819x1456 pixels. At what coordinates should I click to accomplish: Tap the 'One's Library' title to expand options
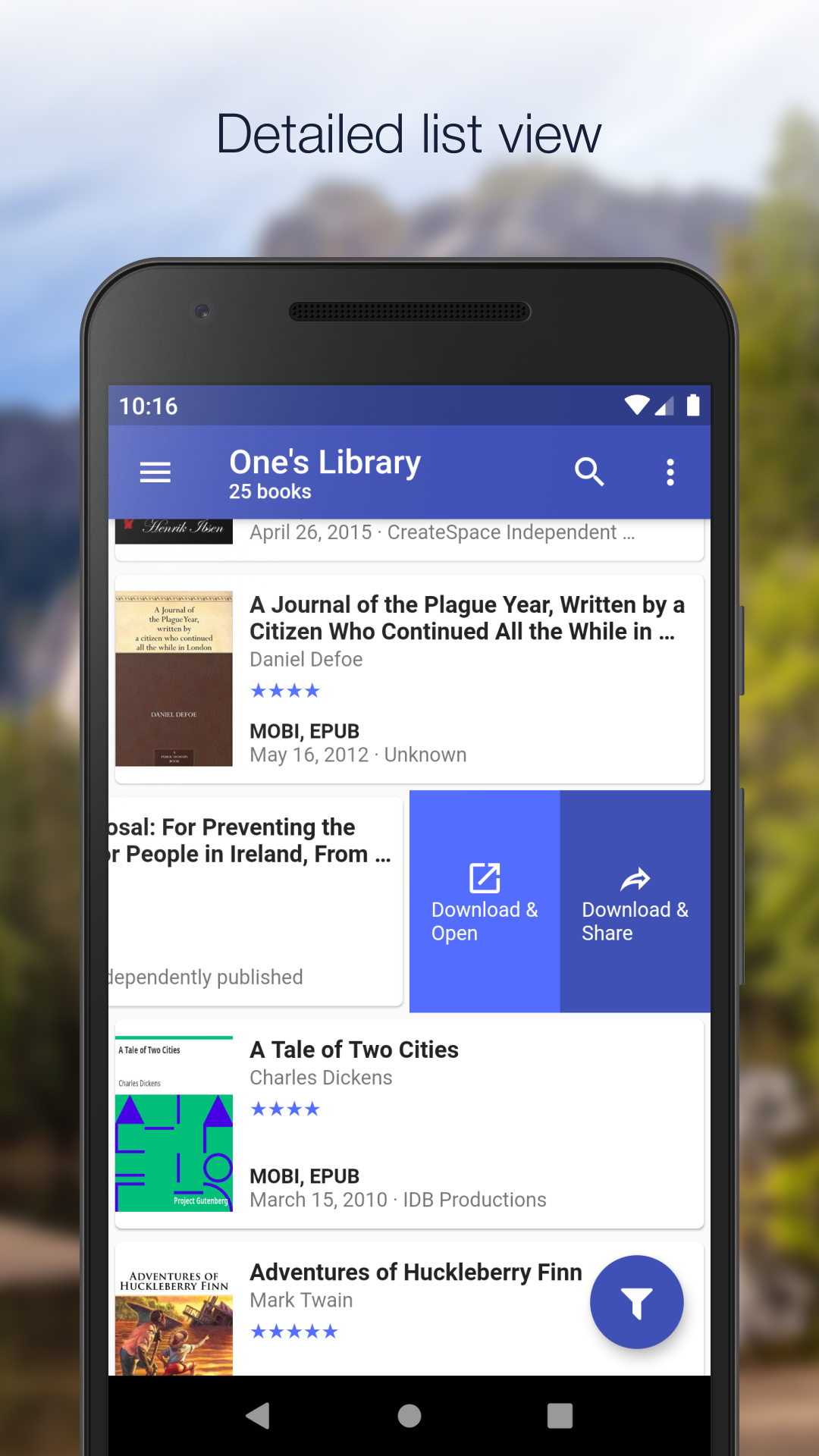325,462
